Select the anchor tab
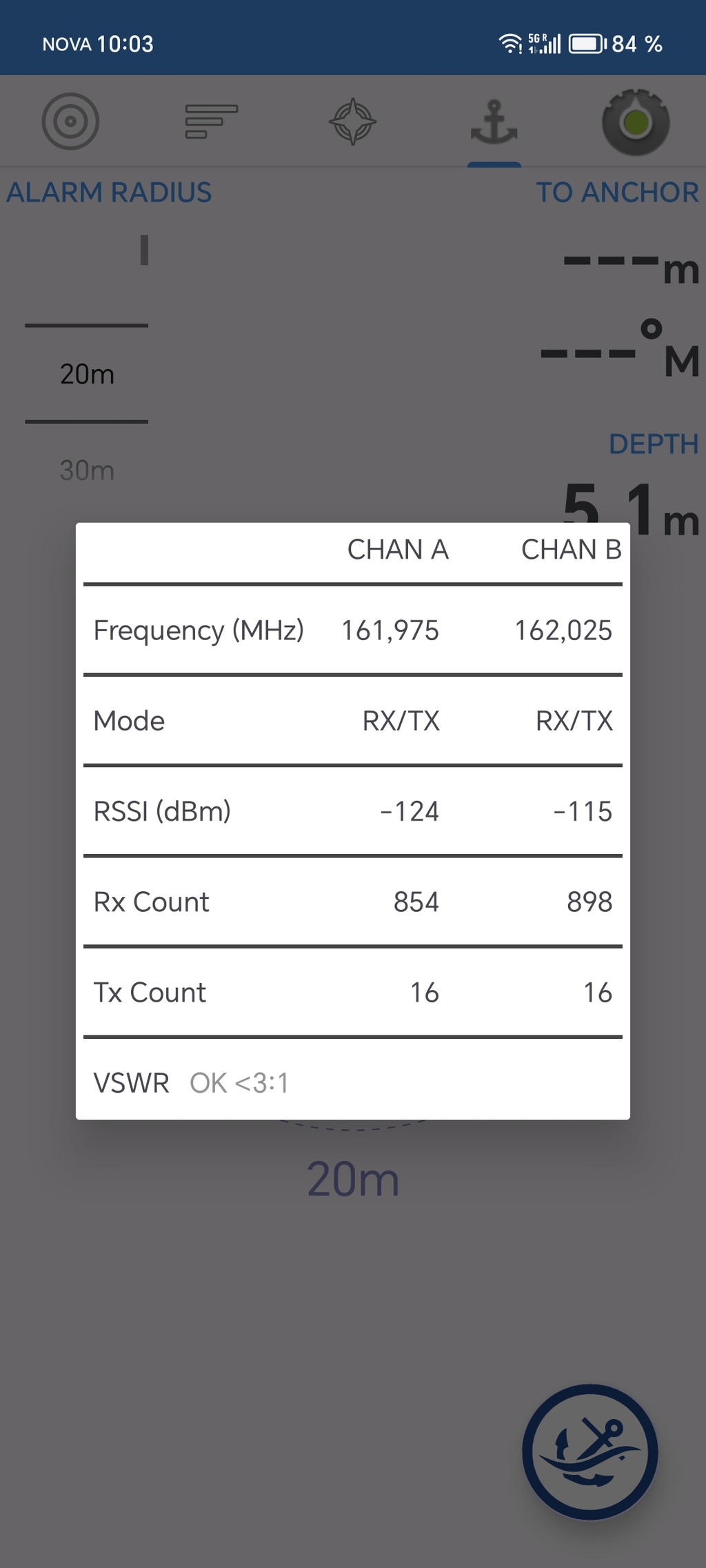The image size is (706, 1568). (494, 121)
